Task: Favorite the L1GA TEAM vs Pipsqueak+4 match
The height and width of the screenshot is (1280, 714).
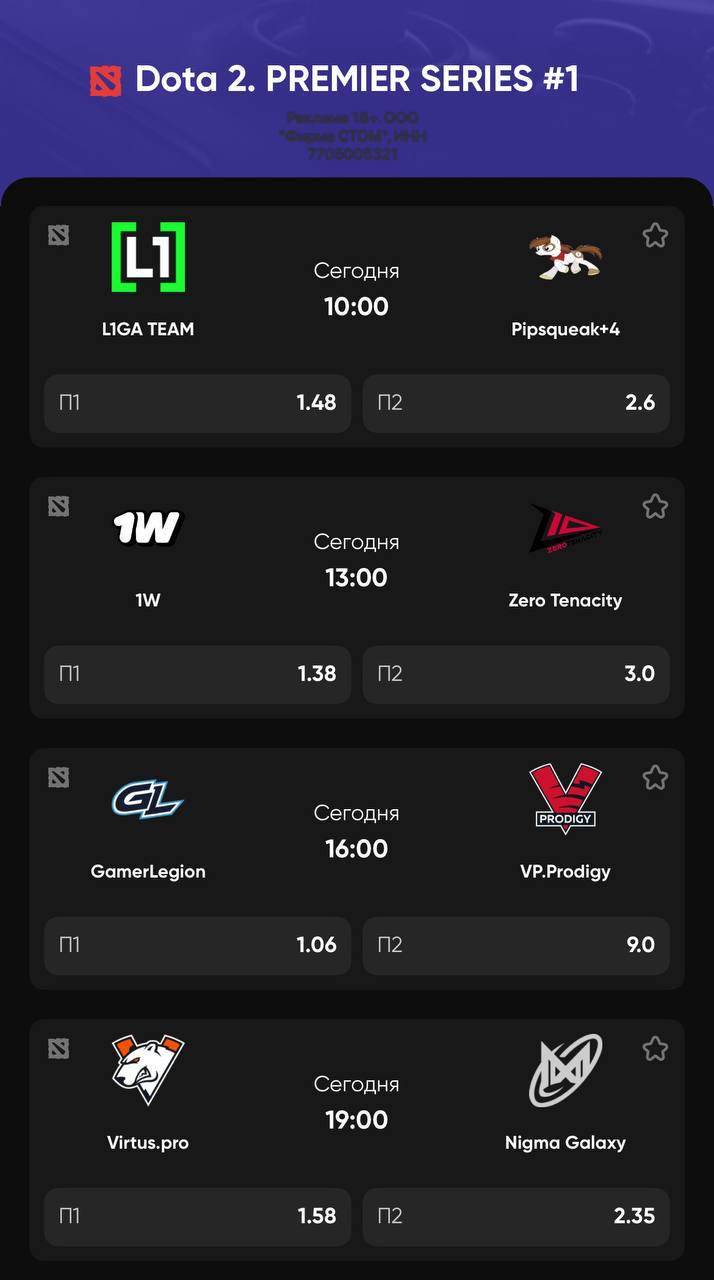Action: coord(655,236)
